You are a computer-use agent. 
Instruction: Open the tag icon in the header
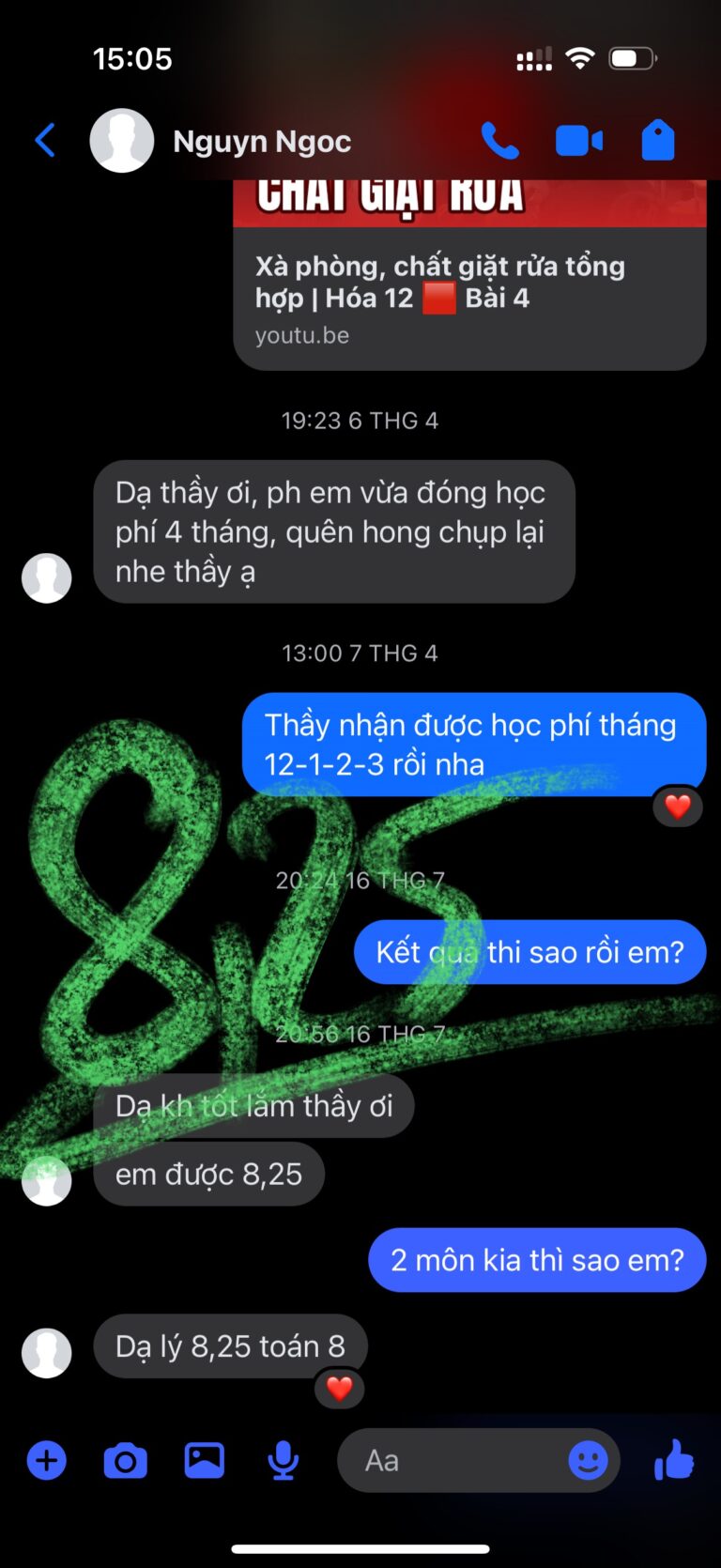pos(657,141)
